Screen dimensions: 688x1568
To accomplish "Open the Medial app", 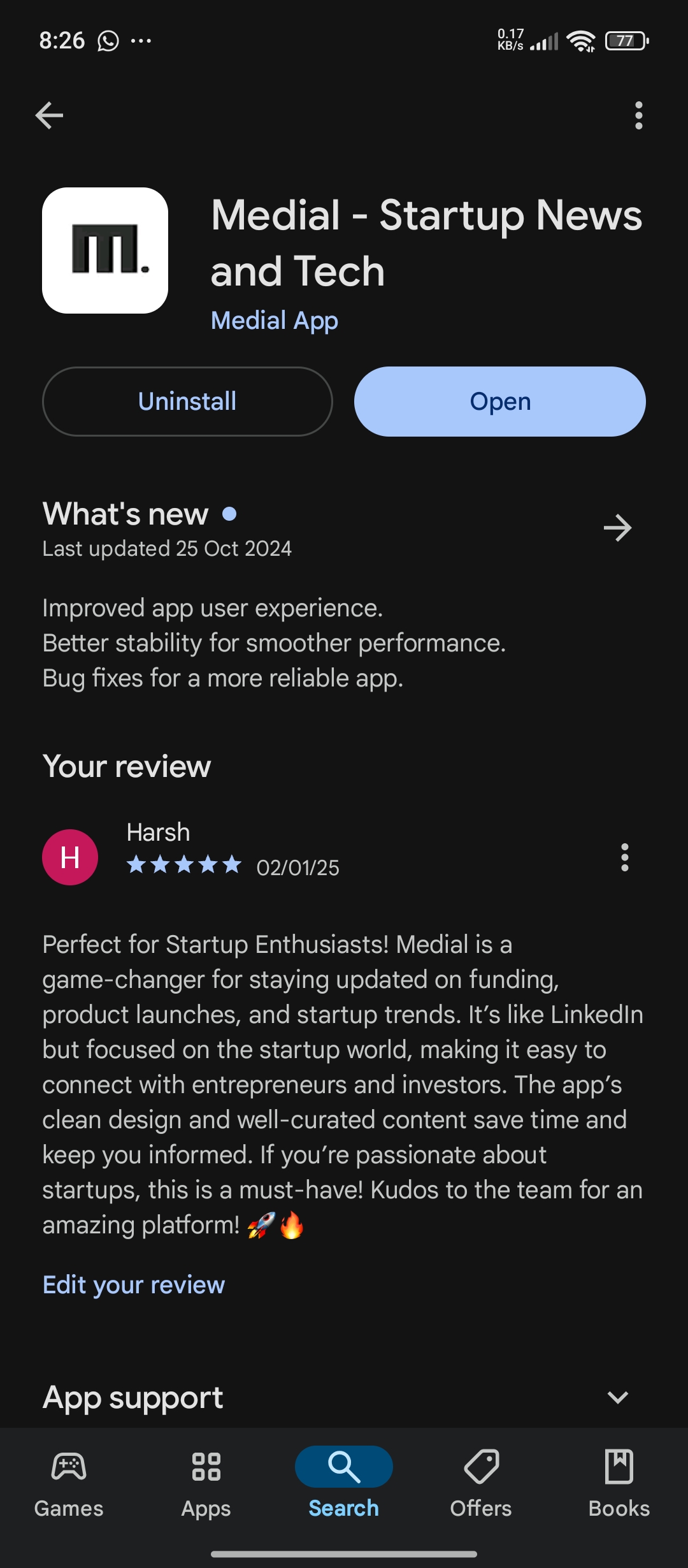I will 500,402.
